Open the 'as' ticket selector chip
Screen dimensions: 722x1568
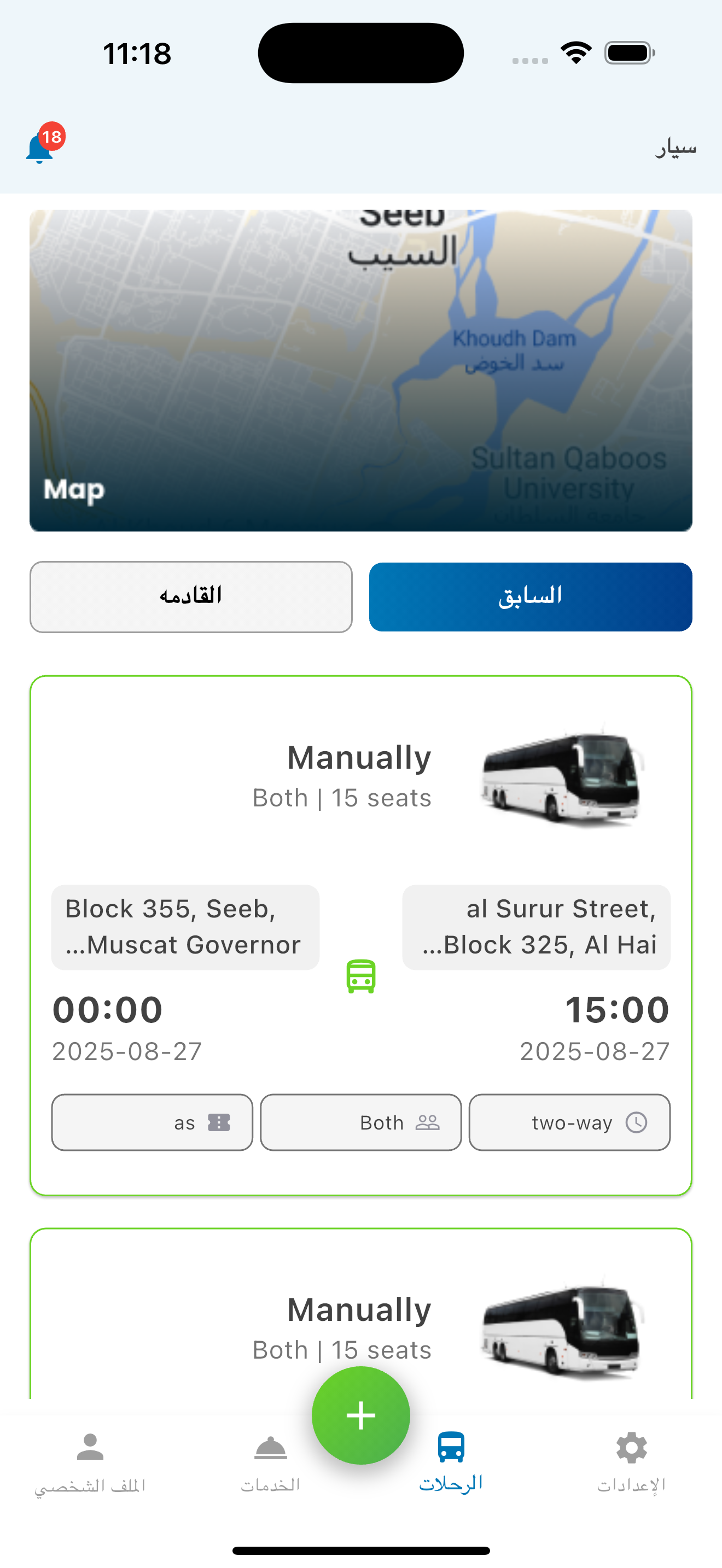point(152,1122)
